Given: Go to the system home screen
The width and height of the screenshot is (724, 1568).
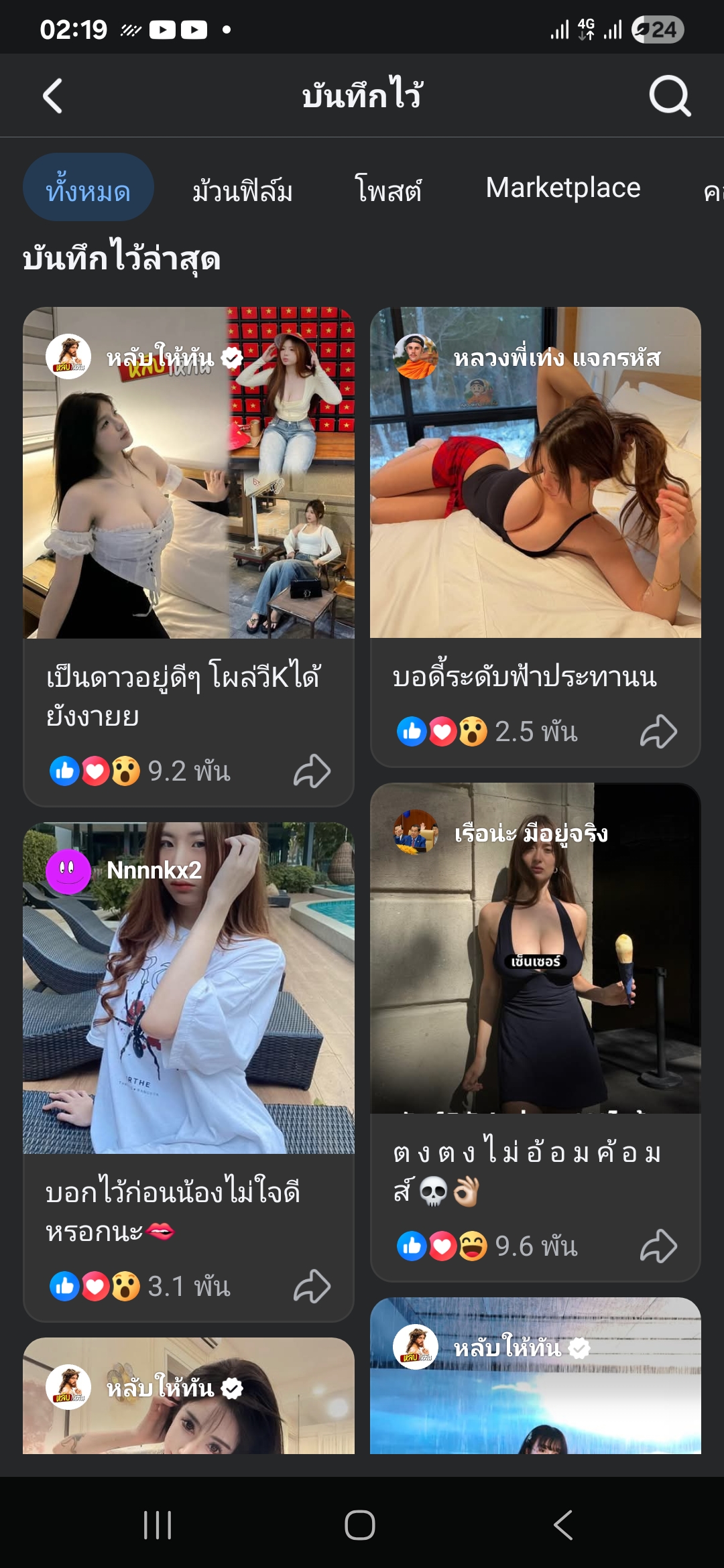Looking at the screenshot, I should pyautogui.click(x=360, y=1525).
